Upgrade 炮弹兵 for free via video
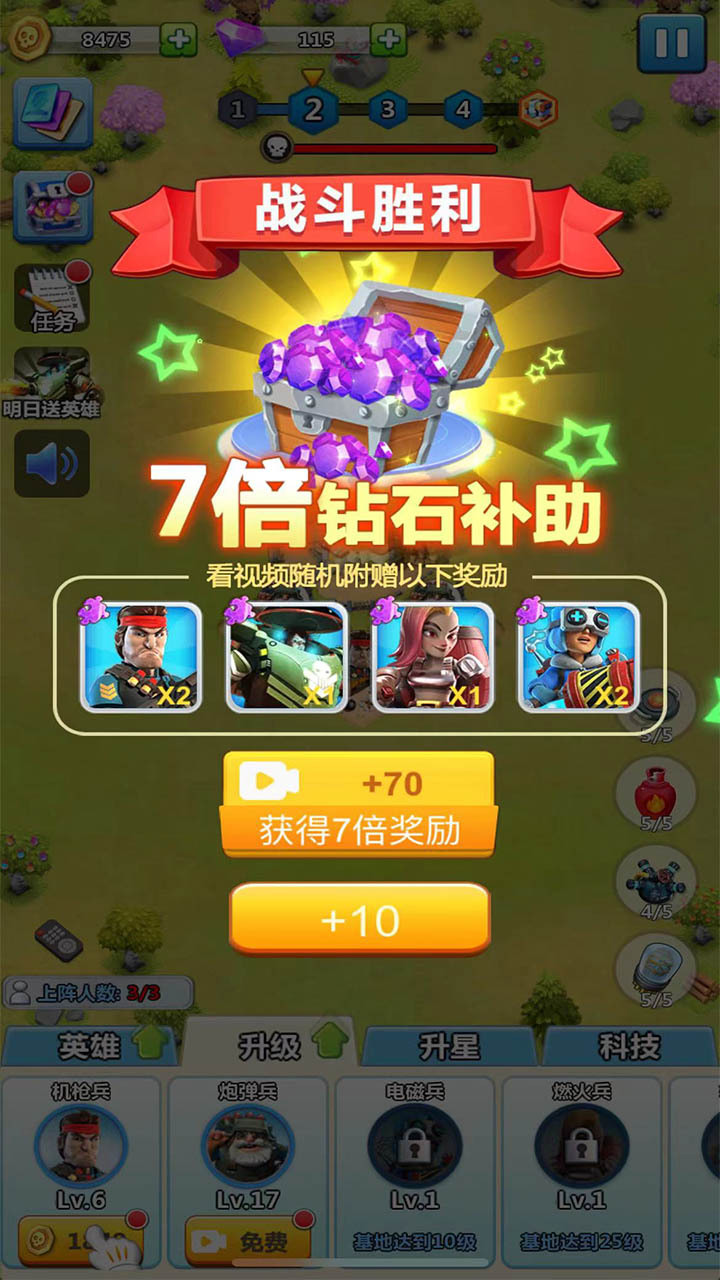The image size is (720, 1280). pyautogui.click(x=247, y=1241)
